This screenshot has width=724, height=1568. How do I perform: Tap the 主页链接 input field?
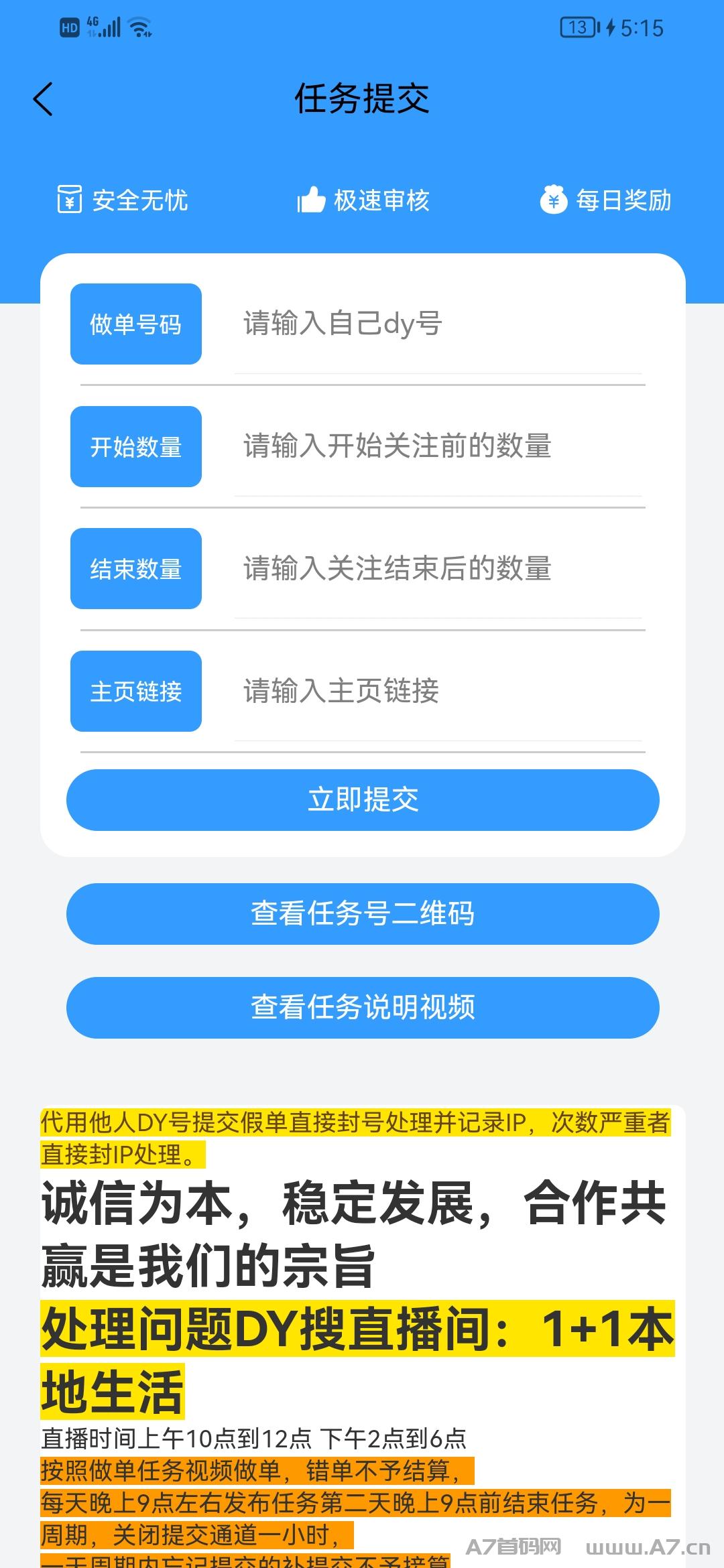tap(438, 692)
